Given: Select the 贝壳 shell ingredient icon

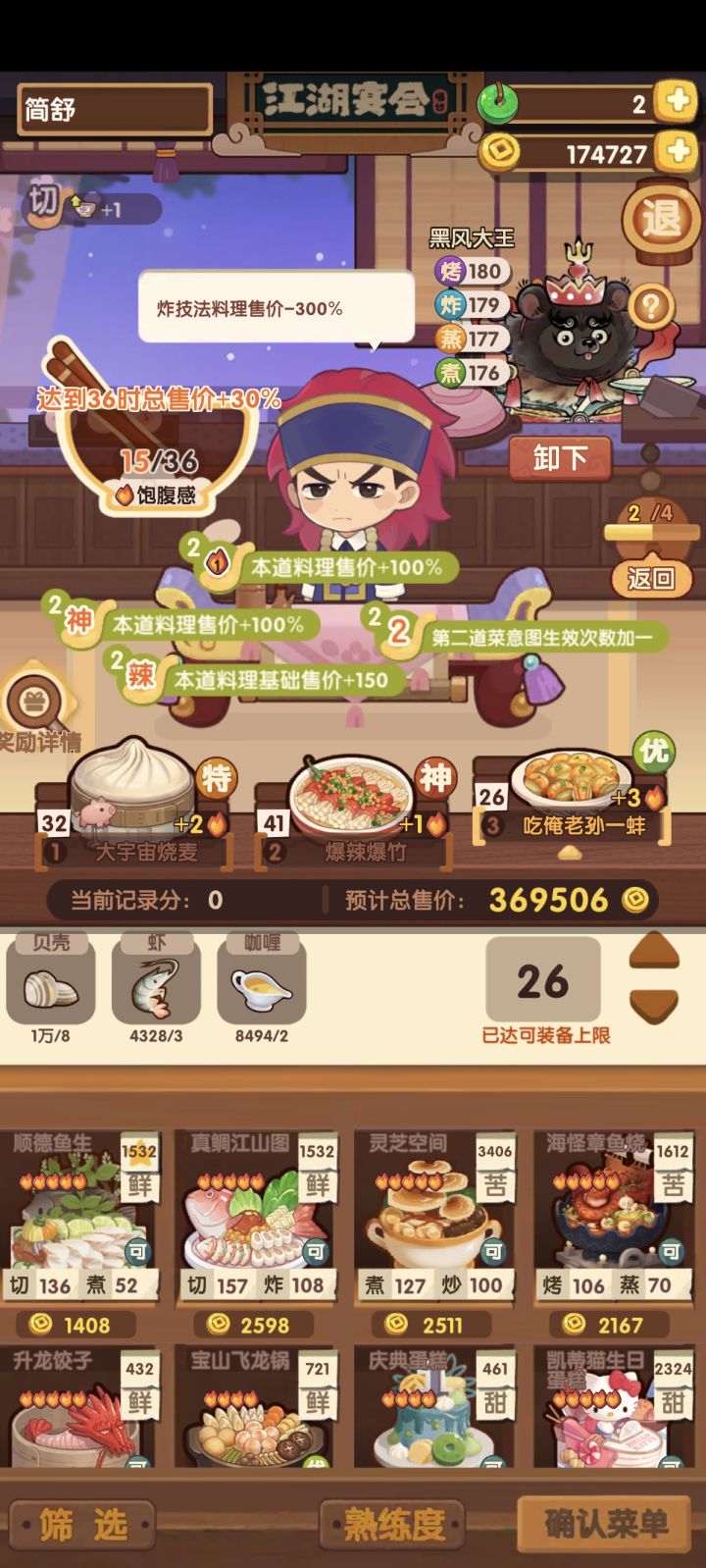Looking at the screenshot, I should tap(52, 986).
